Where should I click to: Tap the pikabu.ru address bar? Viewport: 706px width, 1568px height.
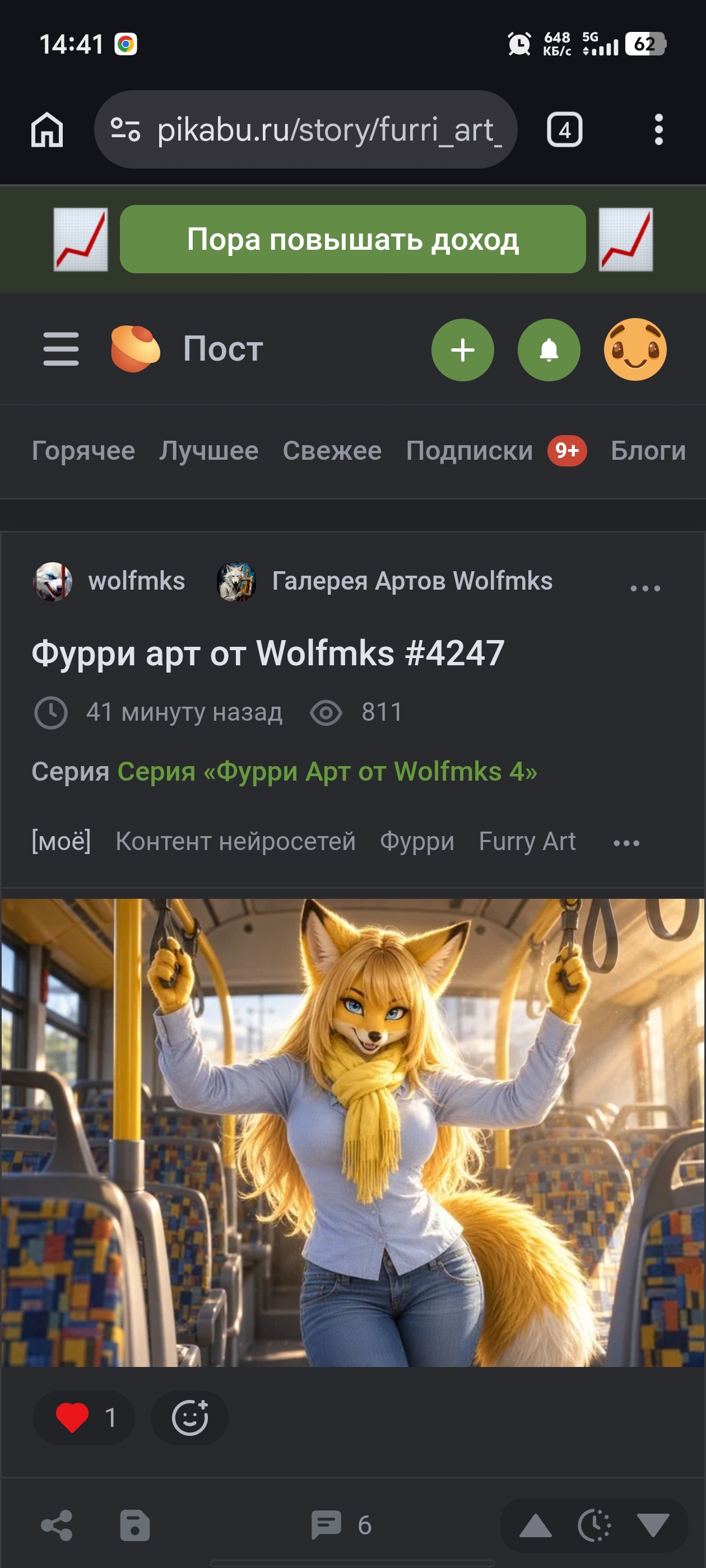pos(306,130)
